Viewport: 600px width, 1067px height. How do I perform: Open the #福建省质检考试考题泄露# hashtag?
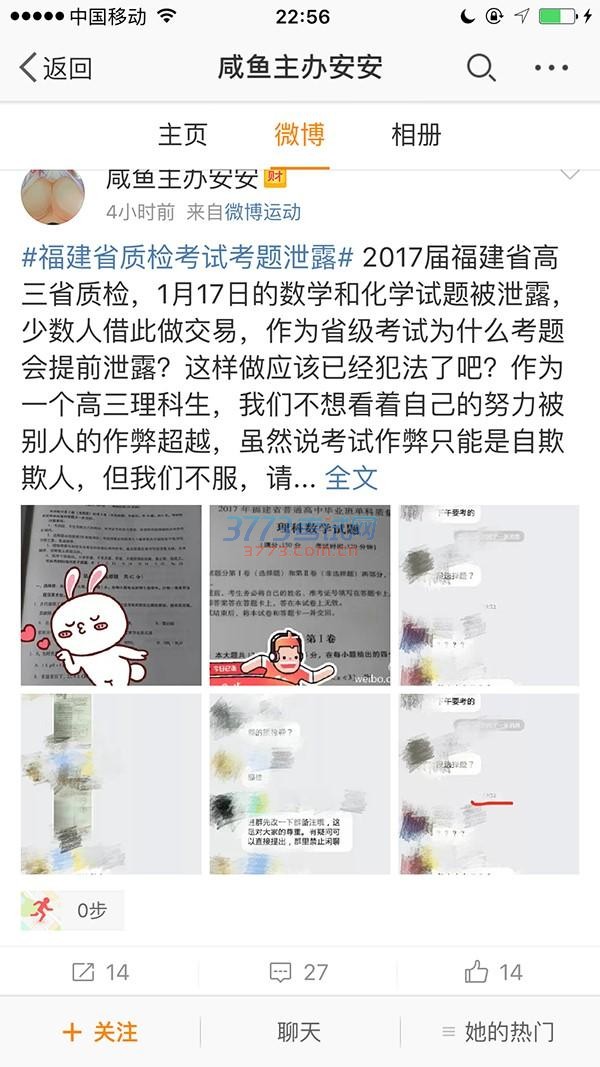188,257
